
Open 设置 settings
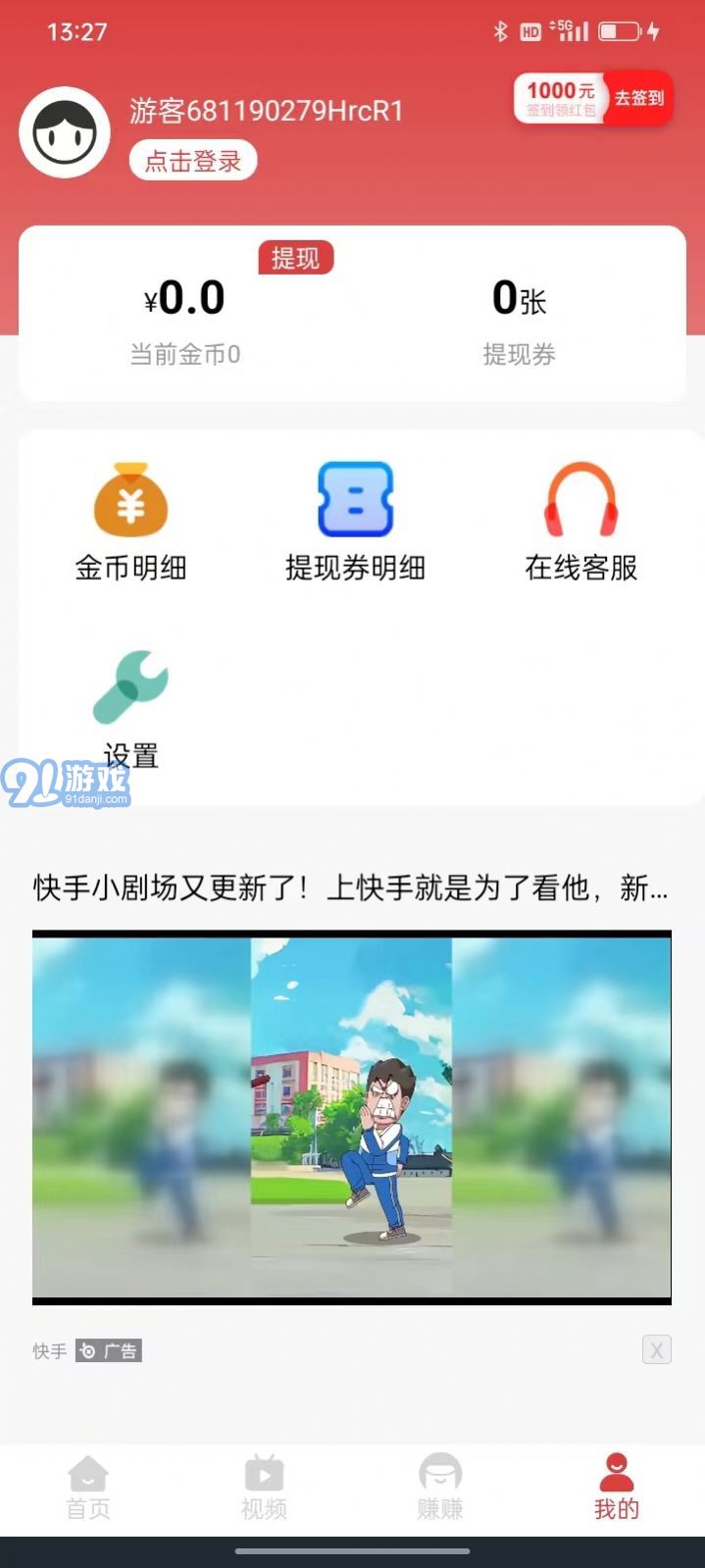(x=130, y=708)
